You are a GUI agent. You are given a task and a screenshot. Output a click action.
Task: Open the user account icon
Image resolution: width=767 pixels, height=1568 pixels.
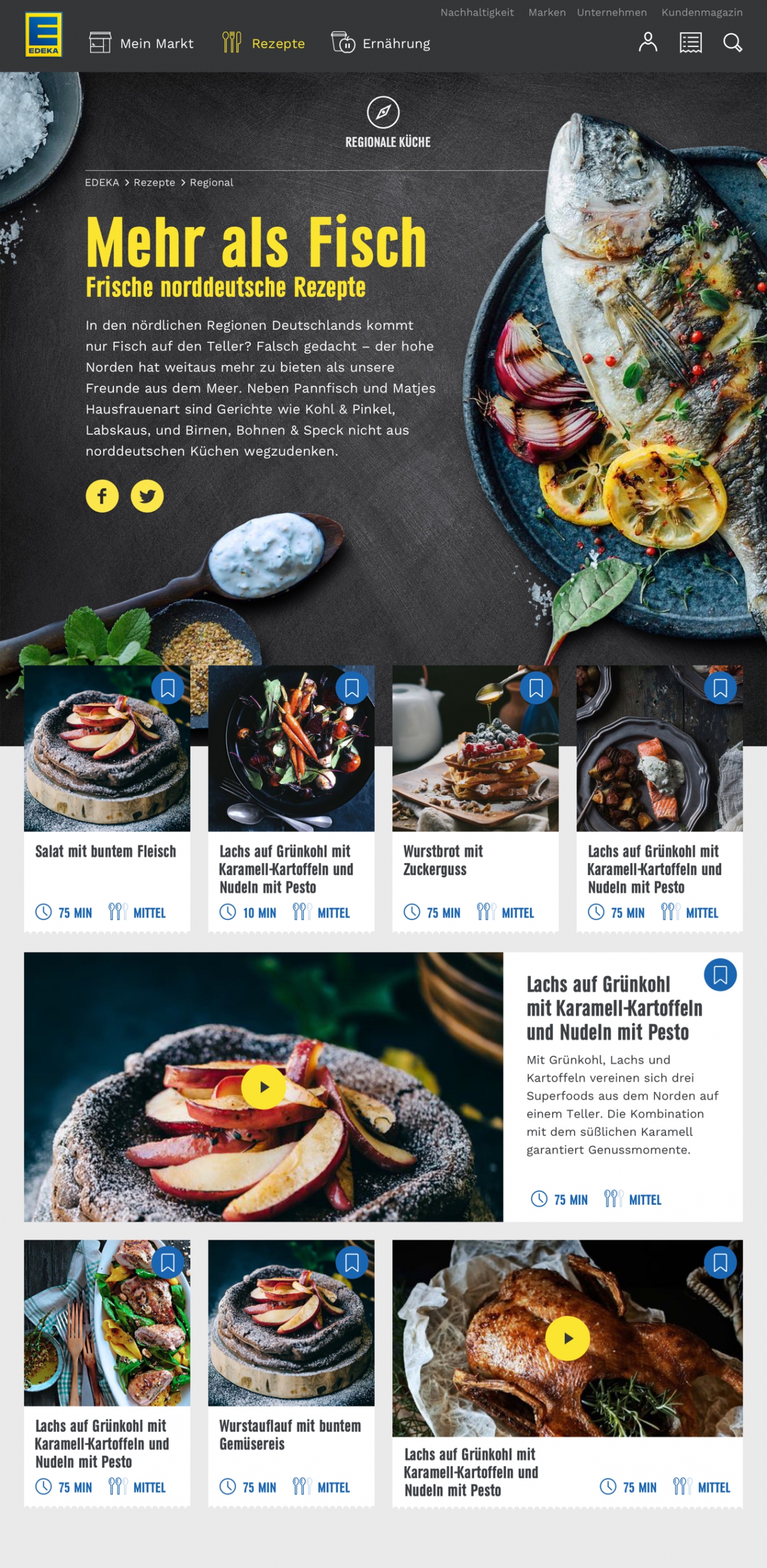(648, 43)
